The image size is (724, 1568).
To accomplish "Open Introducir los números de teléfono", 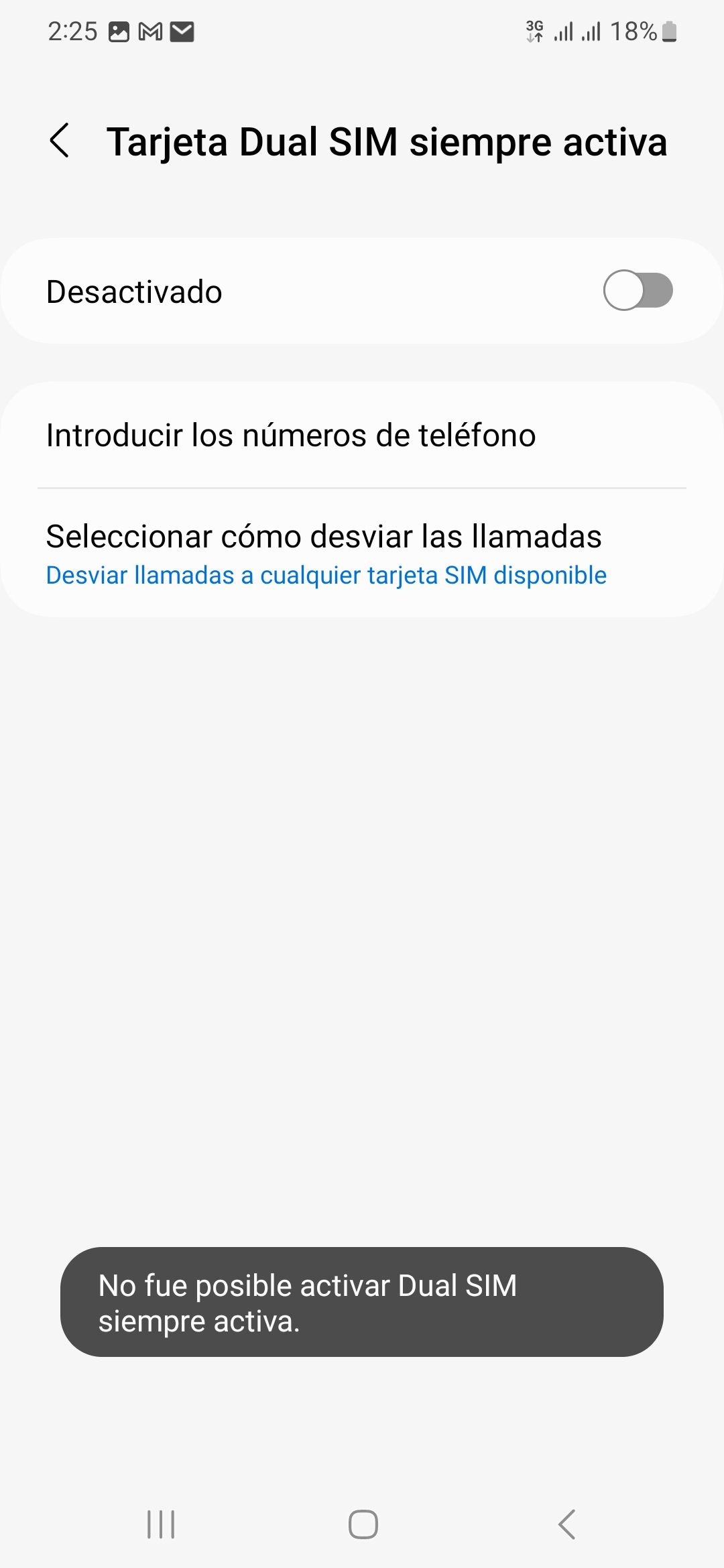I will (290, 434).
